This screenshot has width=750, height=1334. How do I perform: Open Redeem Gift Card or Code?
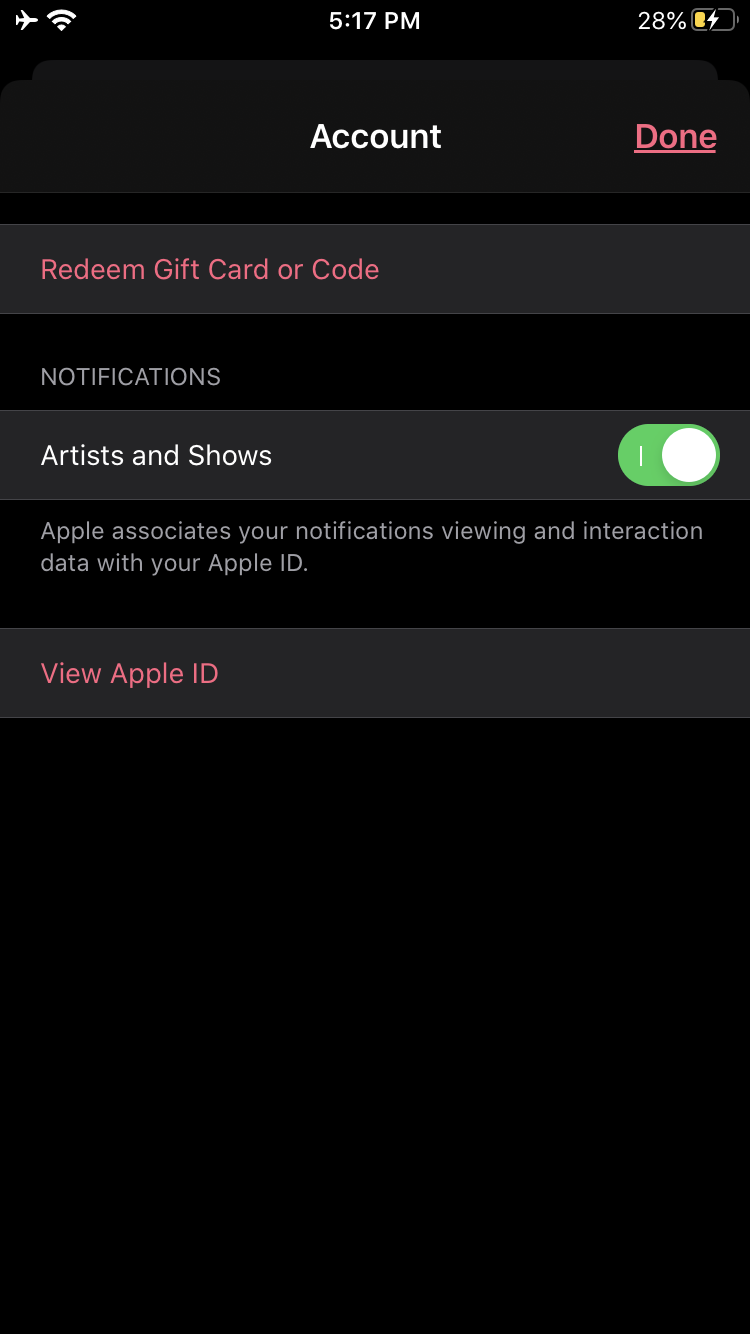(x=210, y=270)
